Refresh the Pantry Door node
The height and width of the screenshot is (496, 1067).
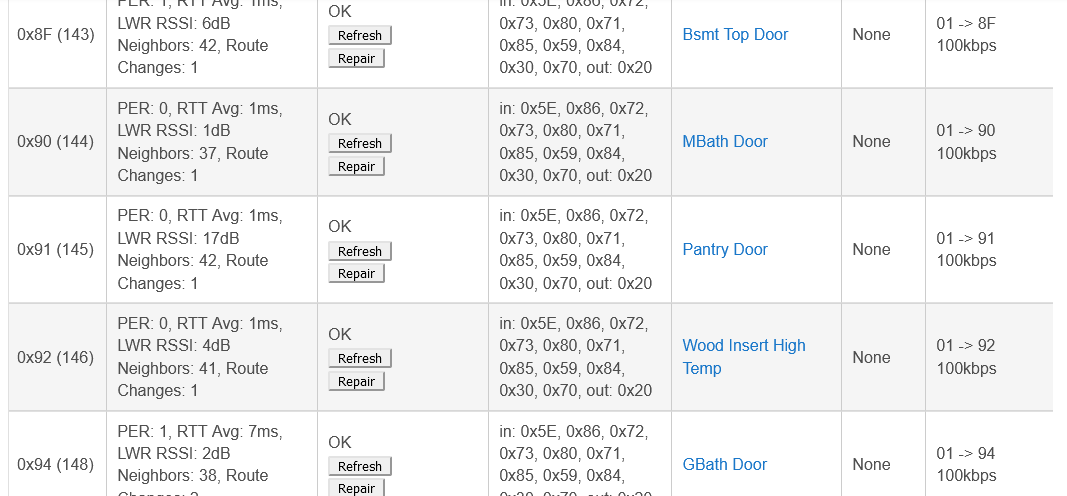(359, 251)
